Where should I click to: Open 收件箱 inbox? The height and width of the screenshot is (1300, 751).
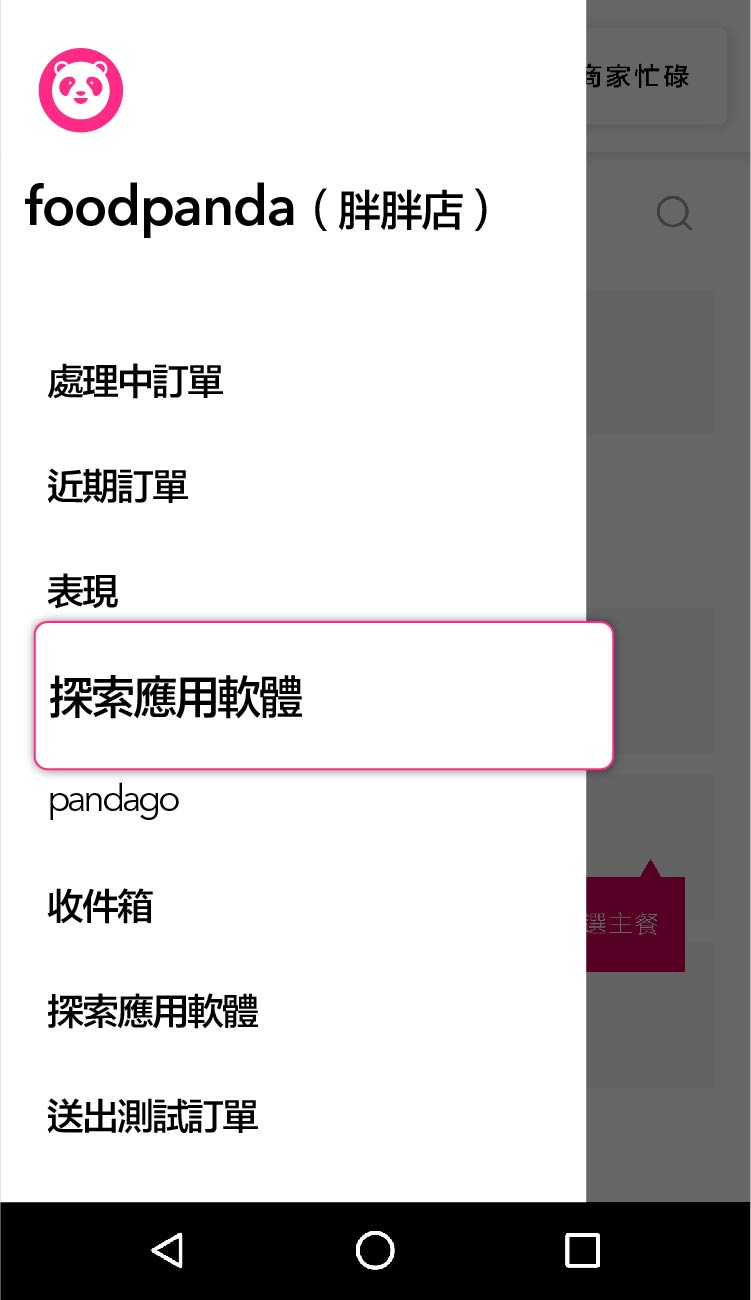[100, 907]
